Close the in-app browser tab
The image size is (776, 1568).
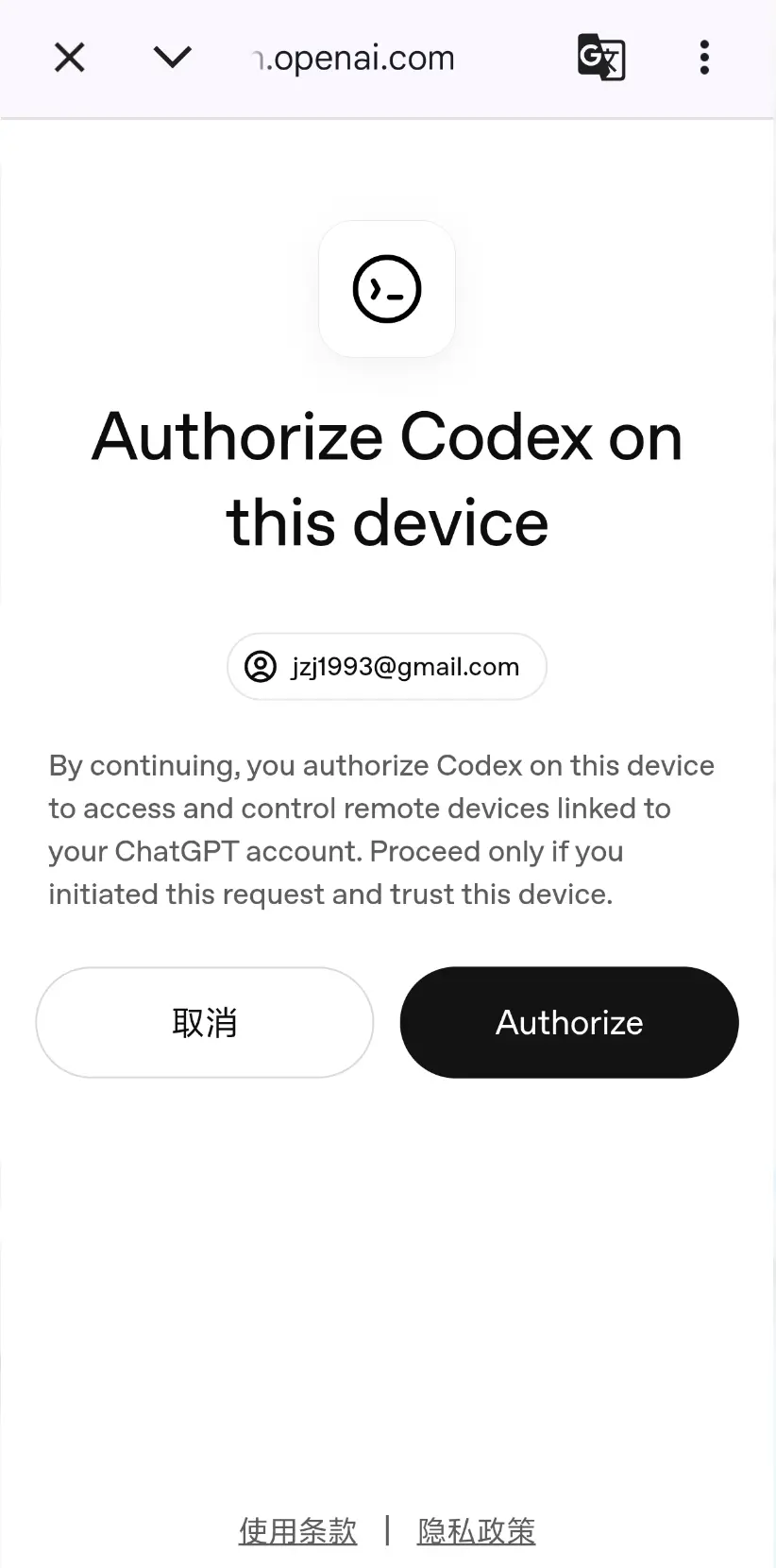70,58
